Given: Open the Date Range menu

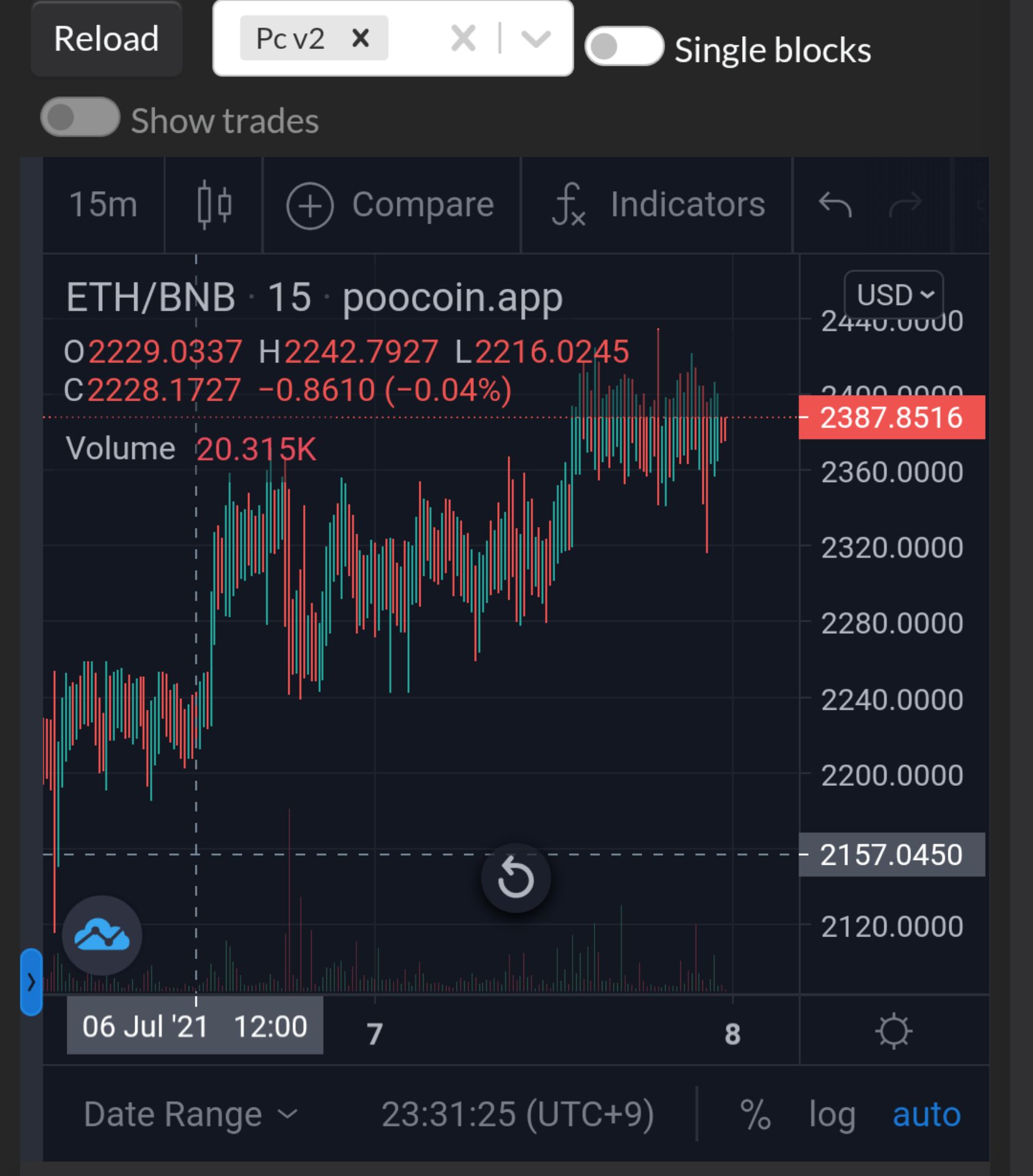Looking at the screenshot, I should point(190,1114).
